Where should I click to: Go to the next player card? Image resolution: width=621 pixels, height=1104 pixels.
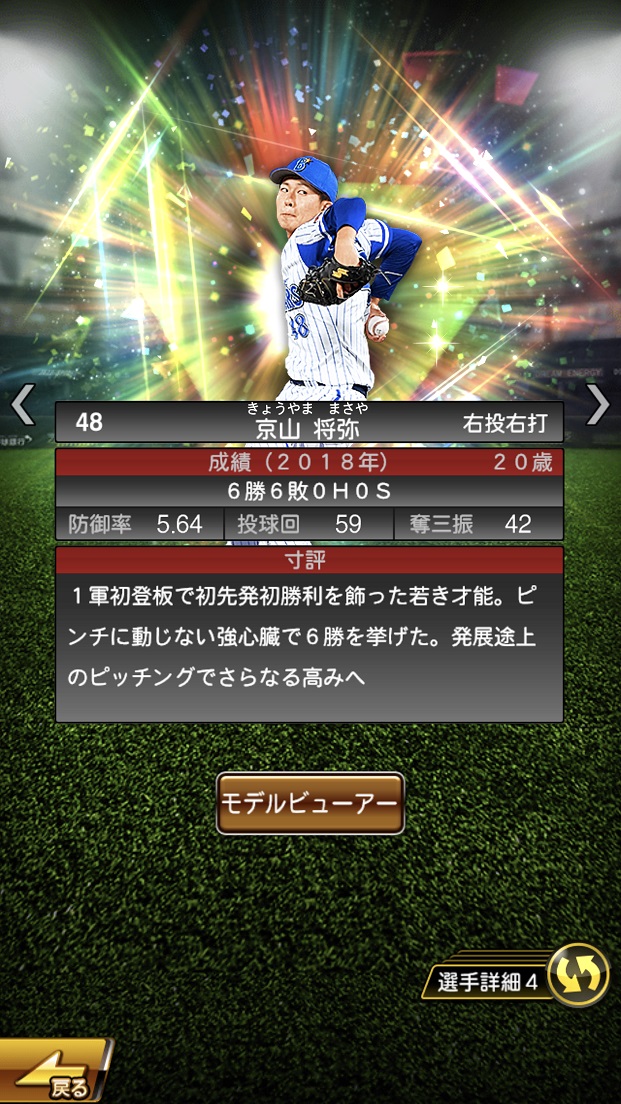tap(598, 405)
